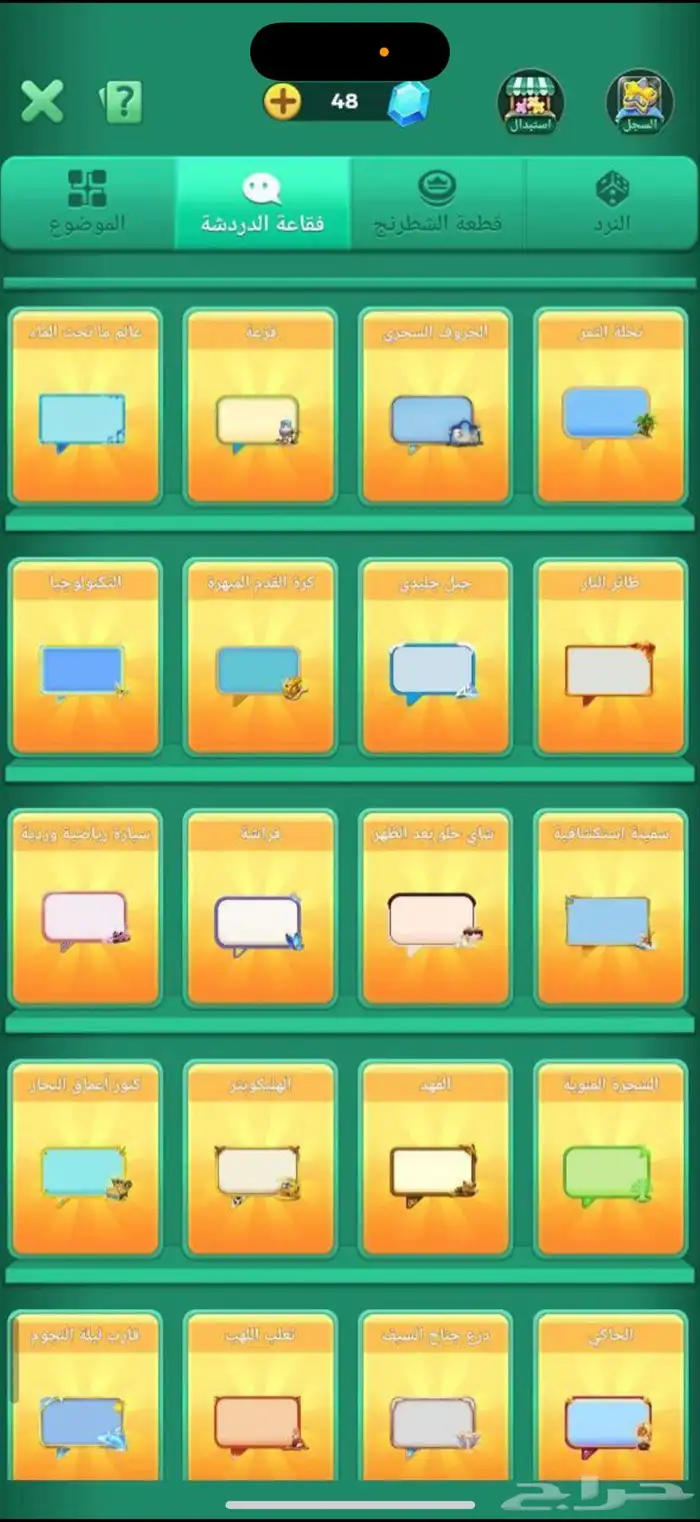Switch to the الموضوع theme tab

tap(87, 203)
